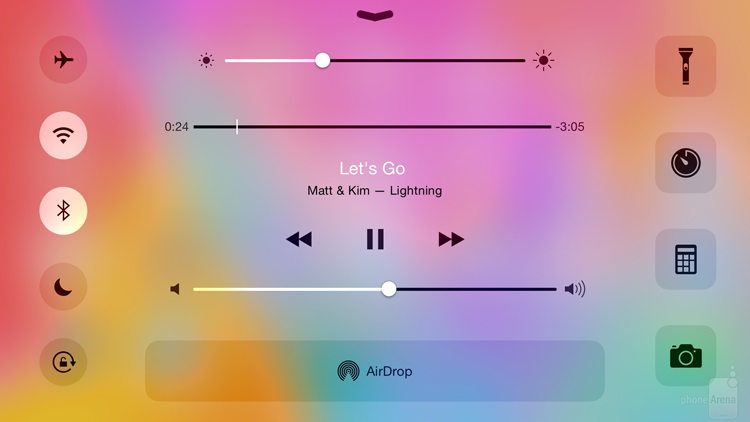Image resolution: width=750 pixels, height=422 pixels.
Task: Open the camera shortcut
Action: [x=686, y=355]
